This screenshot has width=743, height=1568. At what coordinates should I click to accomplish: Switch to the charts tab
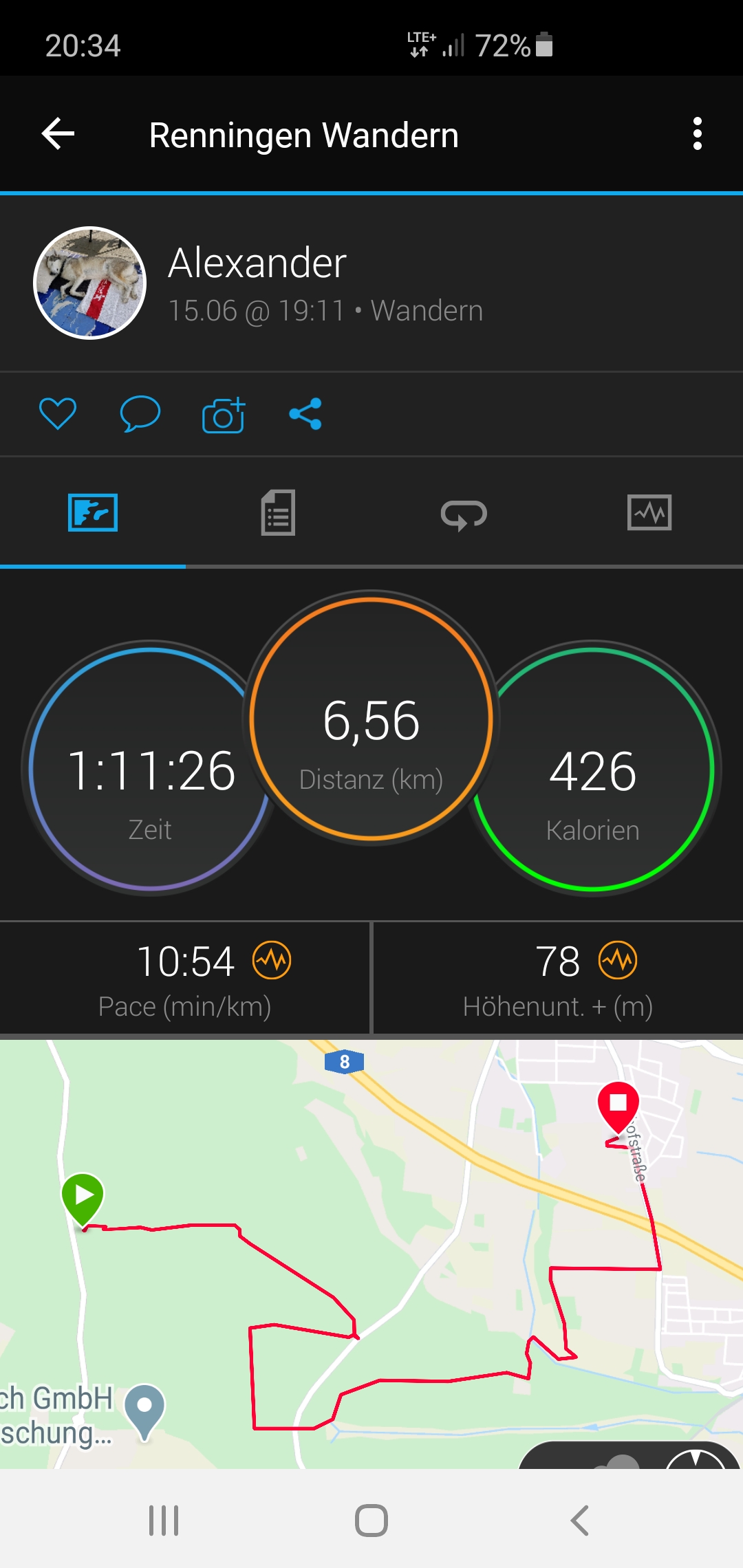pos(649,513)
